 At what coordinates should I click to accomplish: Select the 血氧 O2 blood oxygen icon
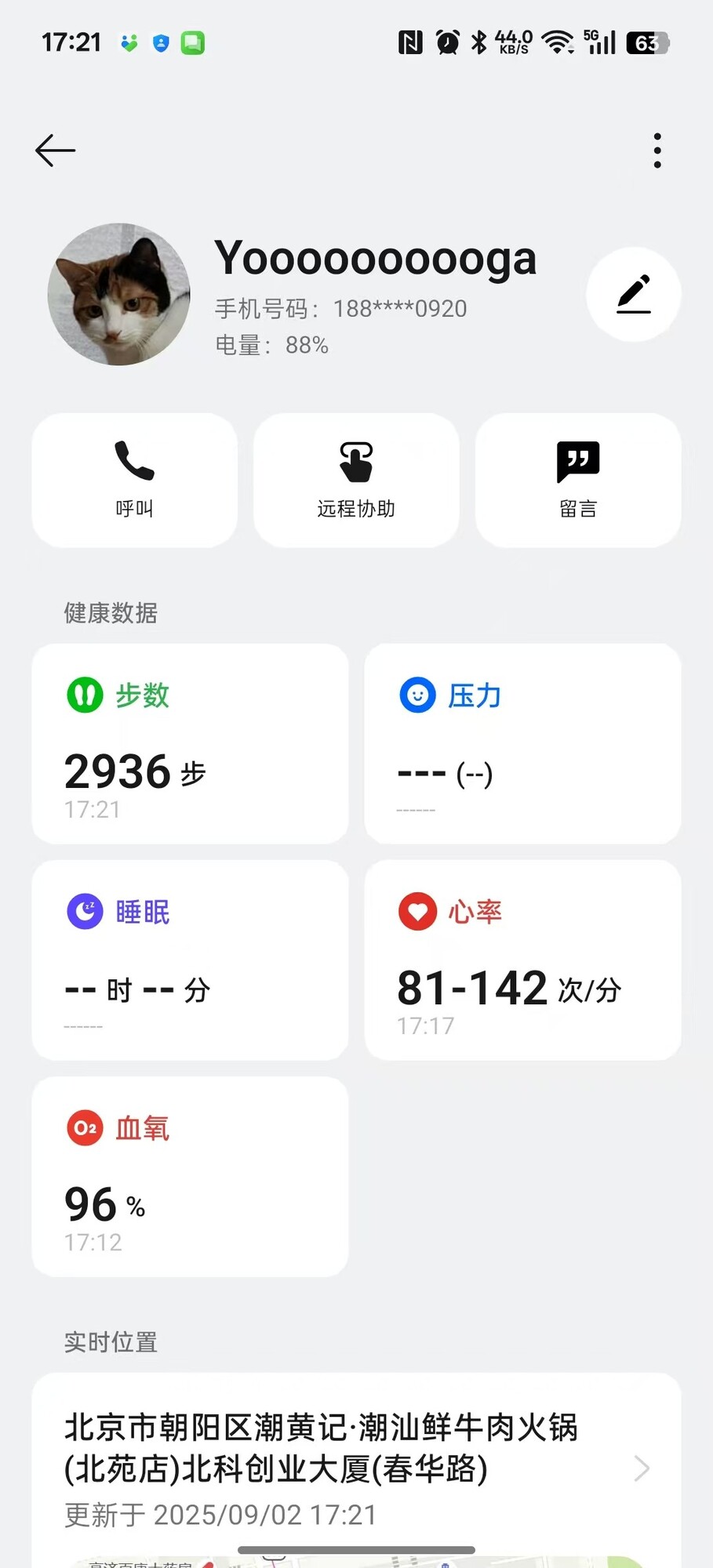click(x=84, y=1128)
